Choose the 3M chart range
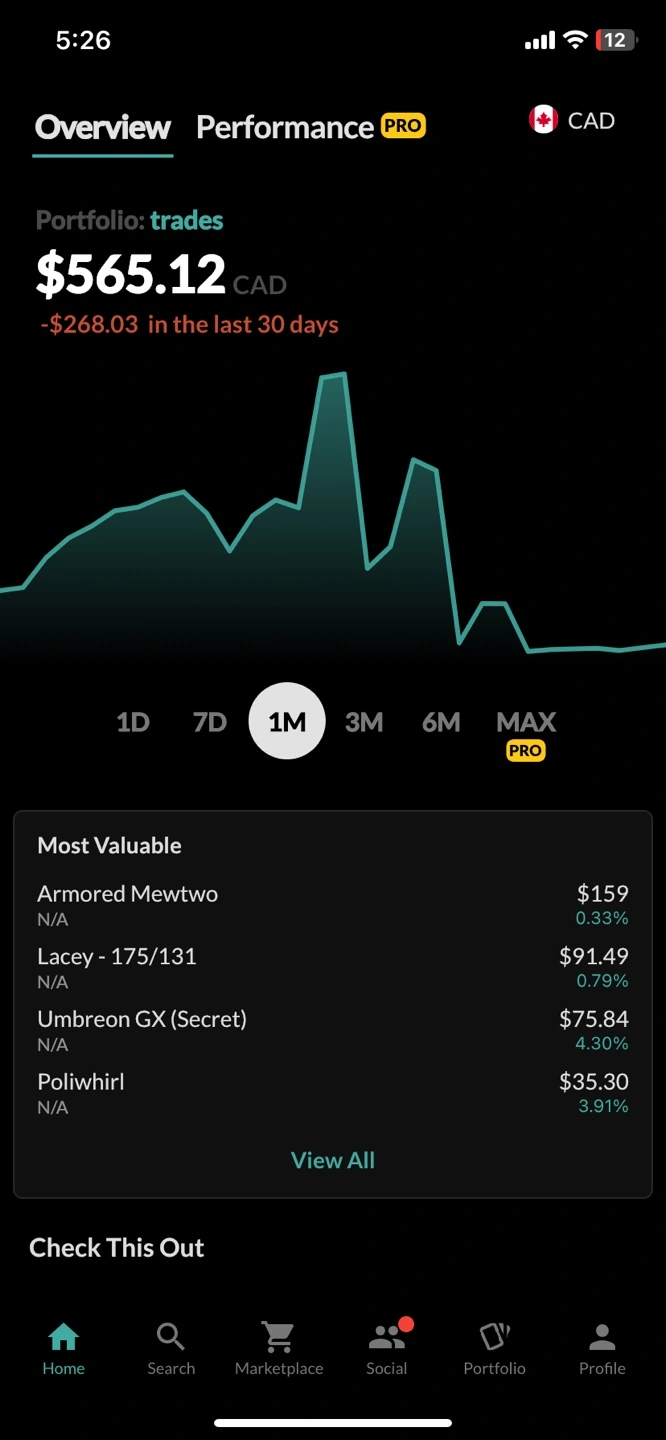Image resolution: width=666 pixels, height=1440 pixels. 364,722
